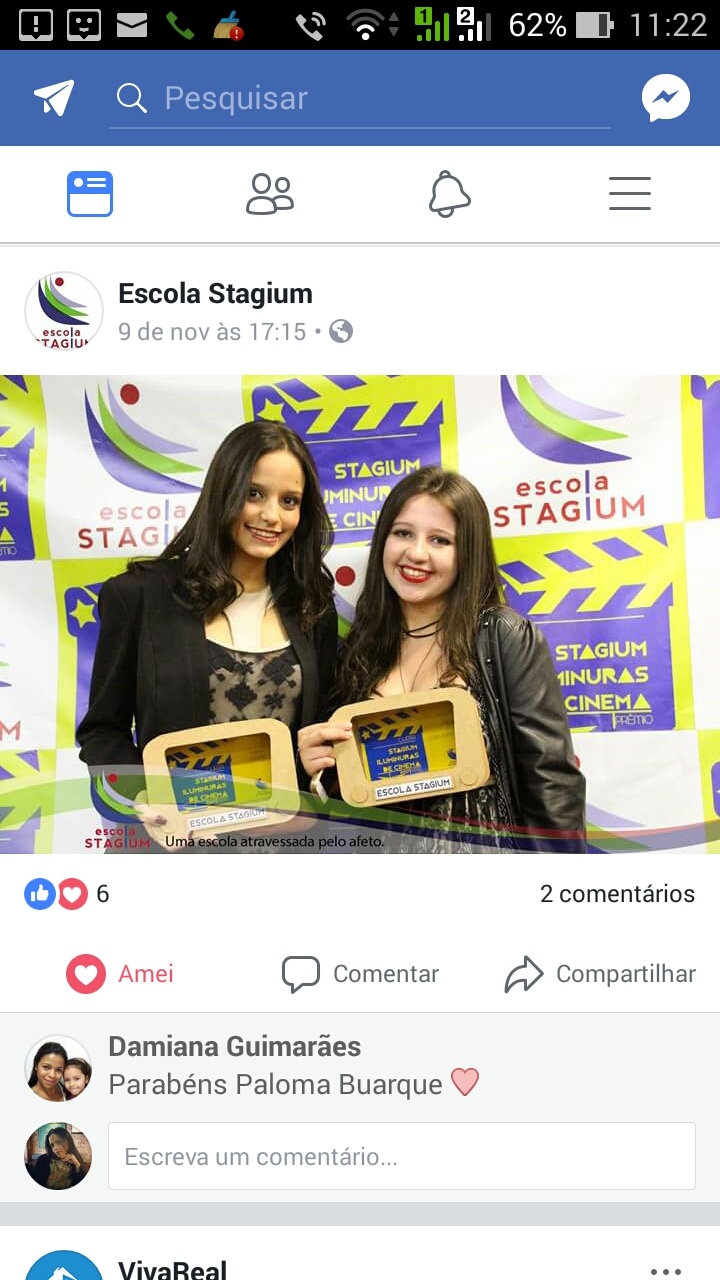720x1280 pixels.
Task: Open the 2 comentários link
Action: point(617,893)
